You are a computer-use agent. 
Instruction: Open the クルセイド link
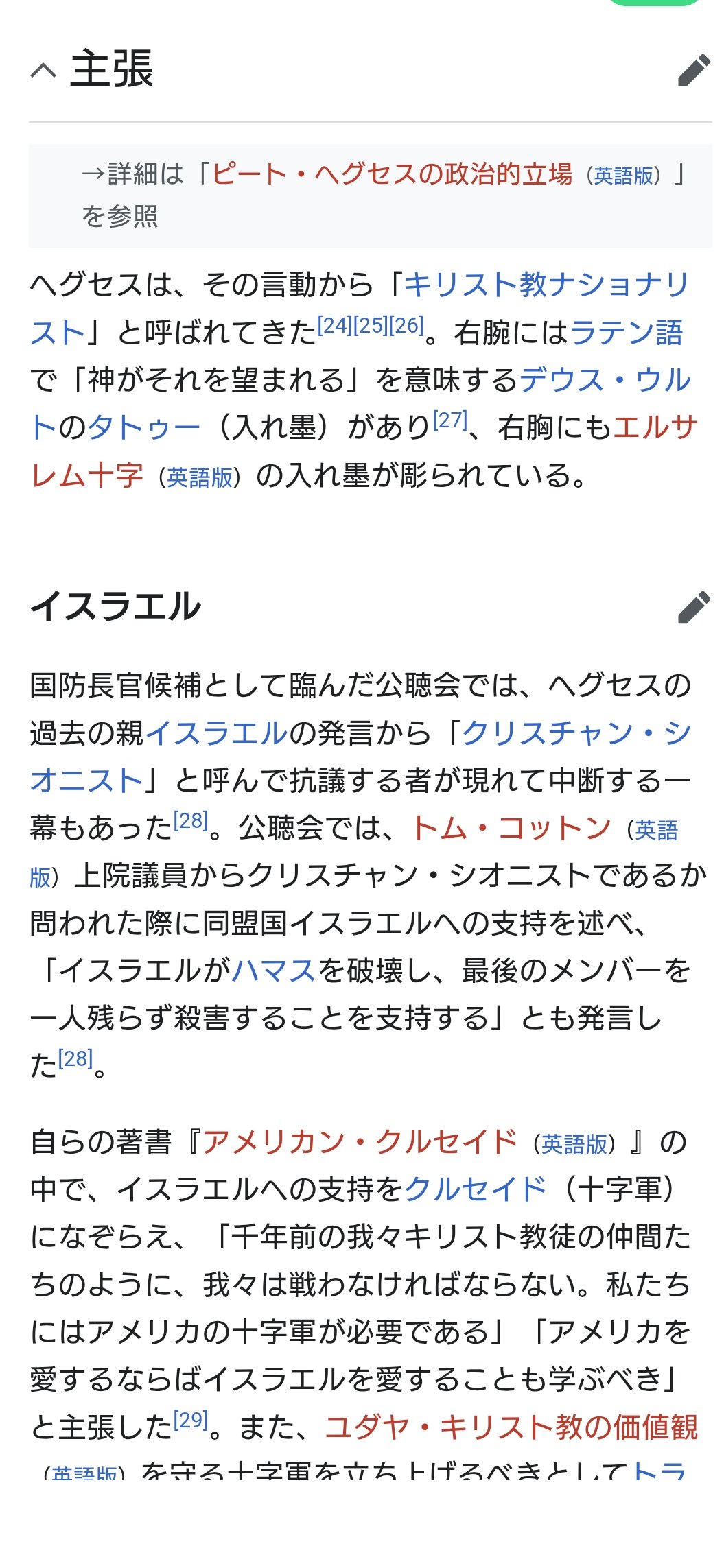coord(475,1189)
